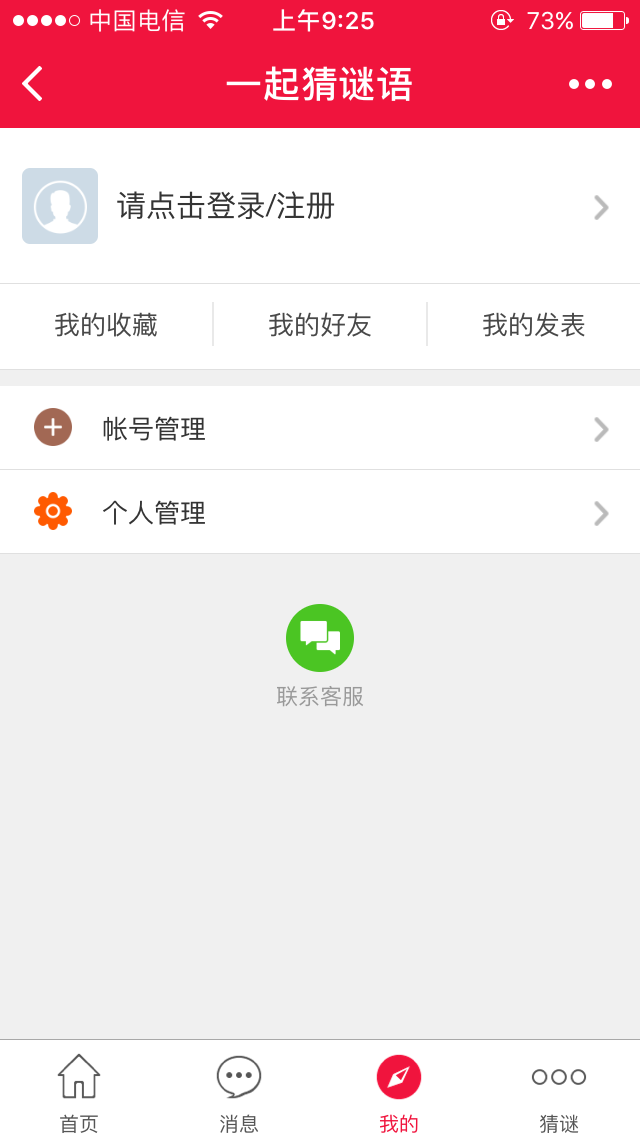Open 我的收藏 favorites

(106, 325)
